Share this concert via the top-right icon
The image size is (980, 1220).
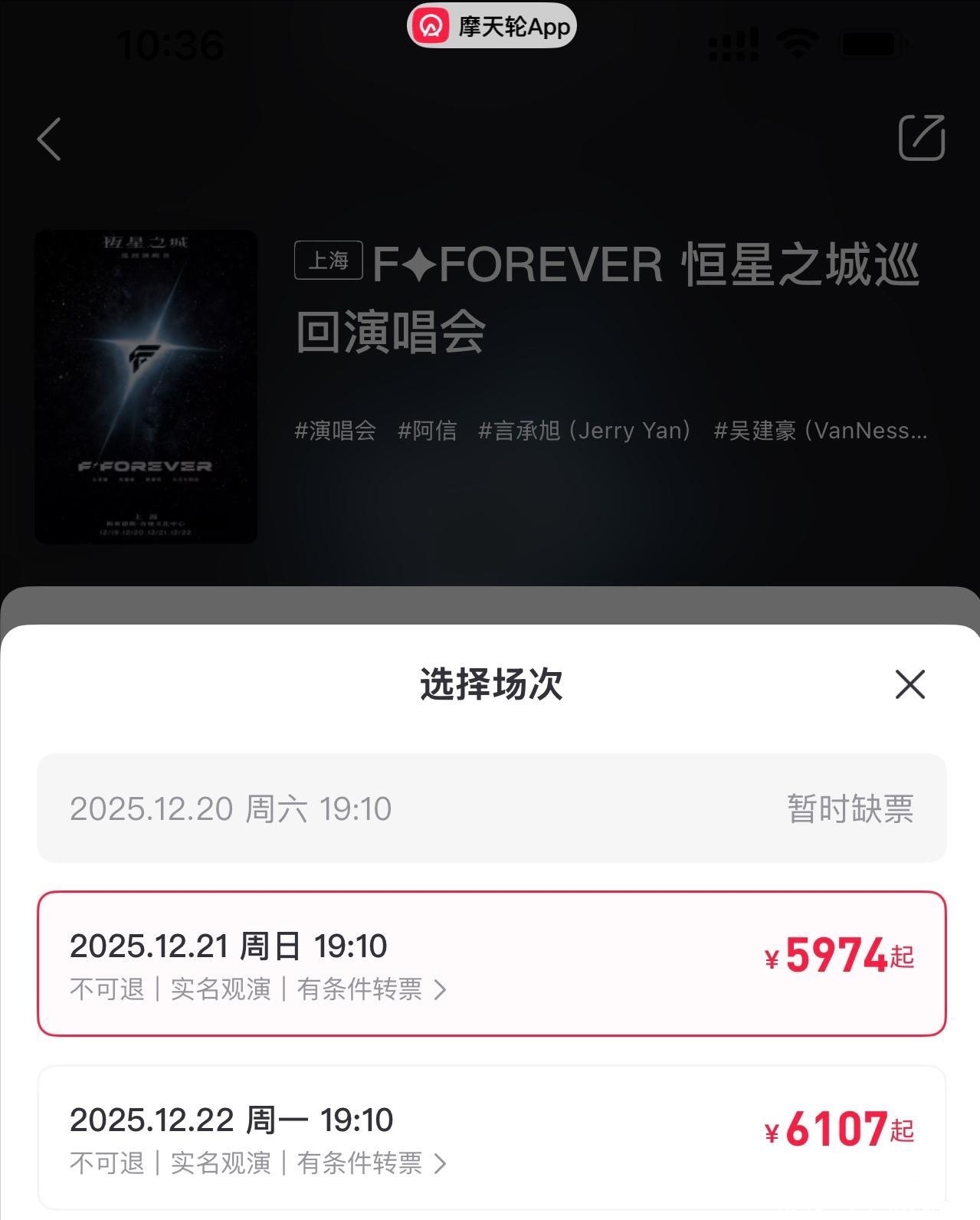click(x=921, y=138)
